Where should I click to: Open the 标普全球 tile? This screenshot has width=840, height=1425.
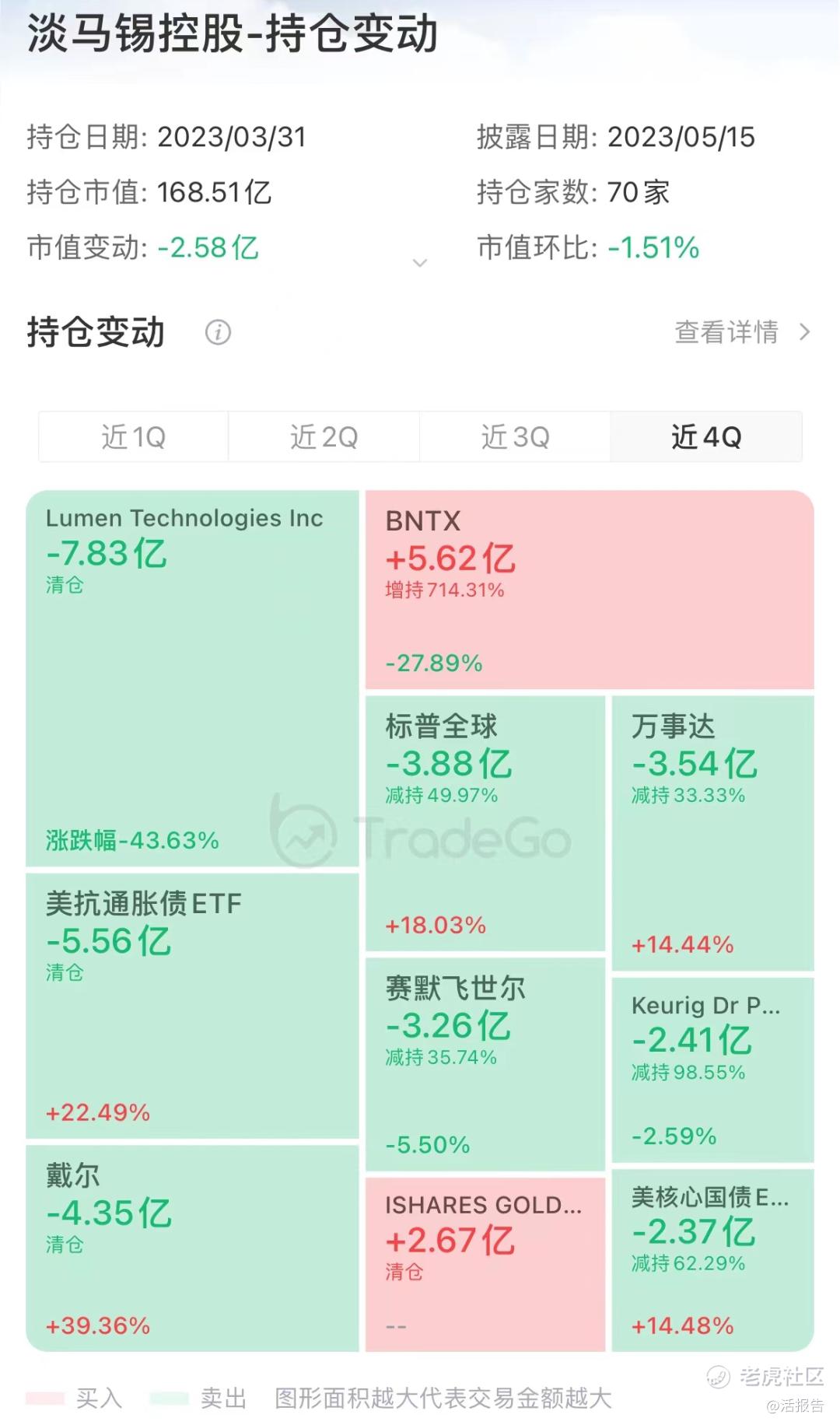(x=485, y=823)
